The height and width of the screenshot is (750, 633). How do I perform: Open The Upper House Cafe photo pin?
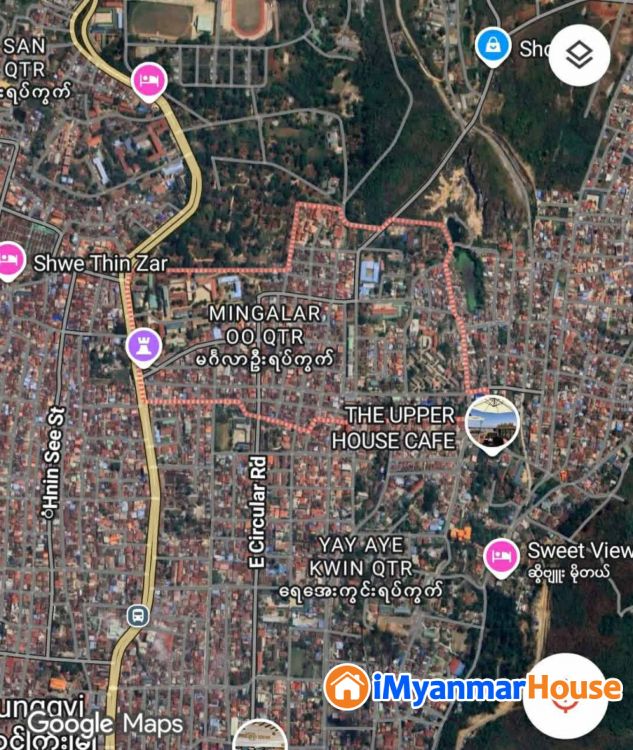pyautogui.click(x=492, y=422)
